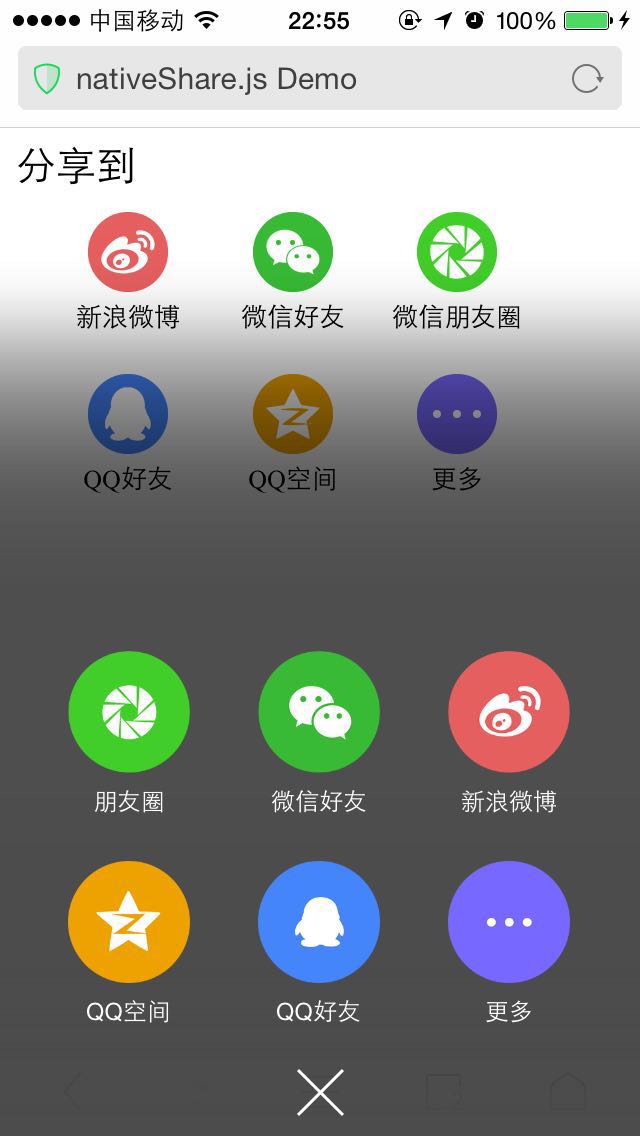640x1136 pixels.
Task: Share to QQ空间 from the dark share sheet
Action: pos(129,922)
